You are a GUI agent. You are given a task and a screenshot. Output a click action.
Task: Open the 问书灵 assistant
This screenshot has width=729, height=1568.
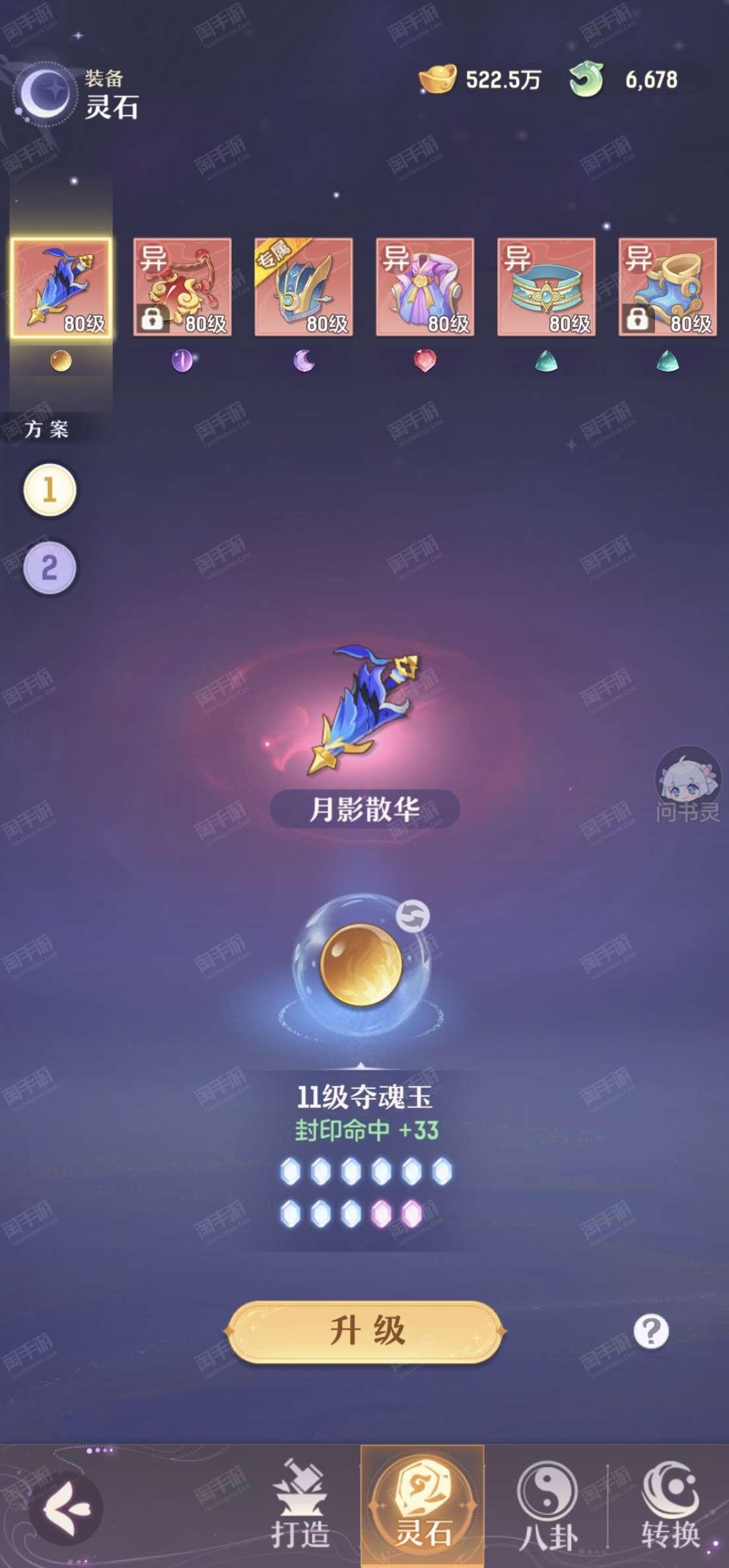687,785
